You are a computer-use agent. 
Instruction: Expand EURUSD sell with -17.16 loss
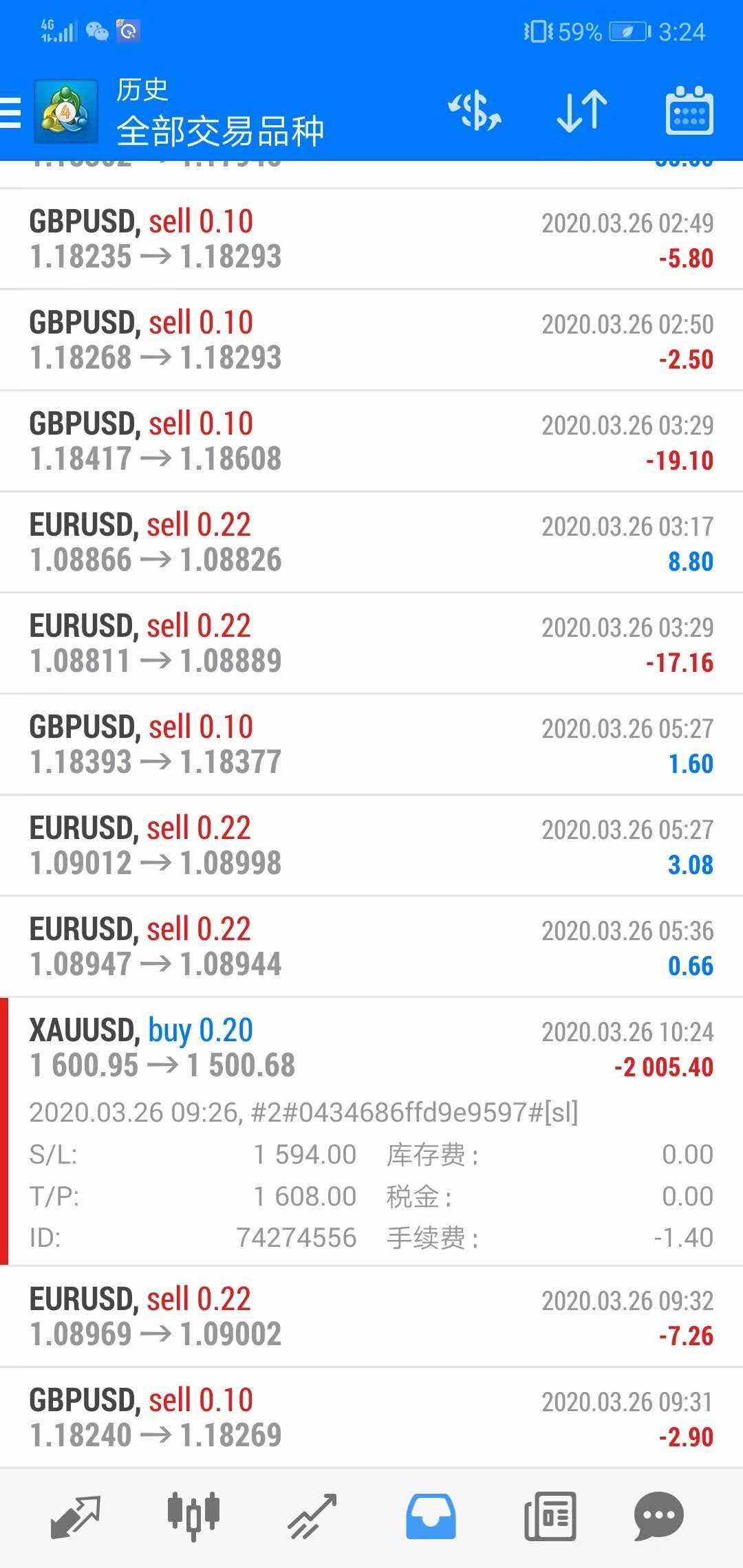(371, 644)
